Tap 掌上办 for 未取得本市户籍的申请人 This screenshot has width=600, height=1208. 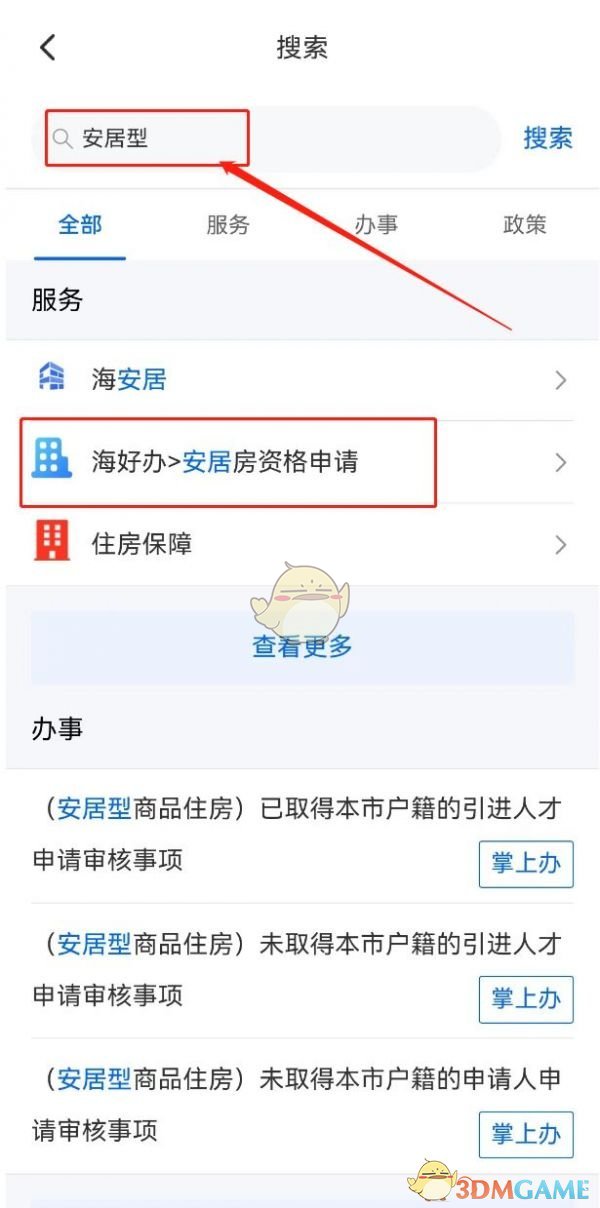click(526, 1135)
